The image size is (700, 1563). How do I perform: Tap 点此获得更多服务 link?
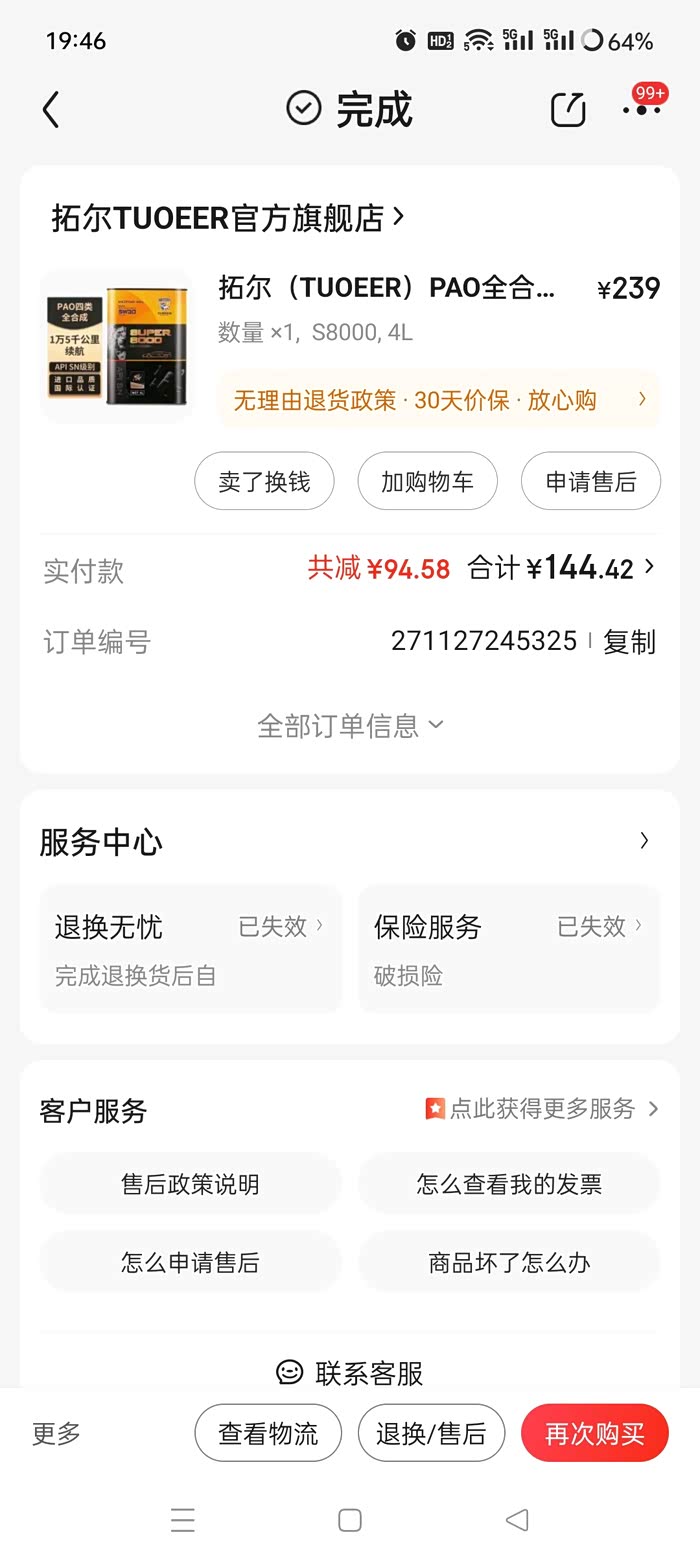542,1108
